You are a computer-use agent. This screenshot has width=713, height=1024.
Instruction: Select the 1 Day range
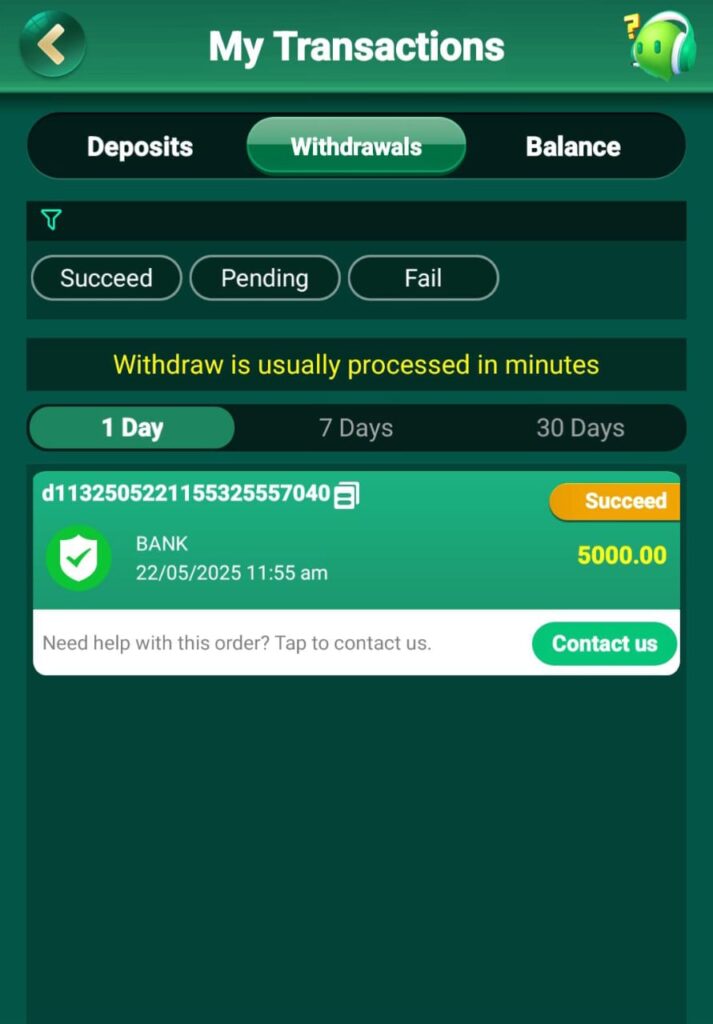(x=132, y=428)
